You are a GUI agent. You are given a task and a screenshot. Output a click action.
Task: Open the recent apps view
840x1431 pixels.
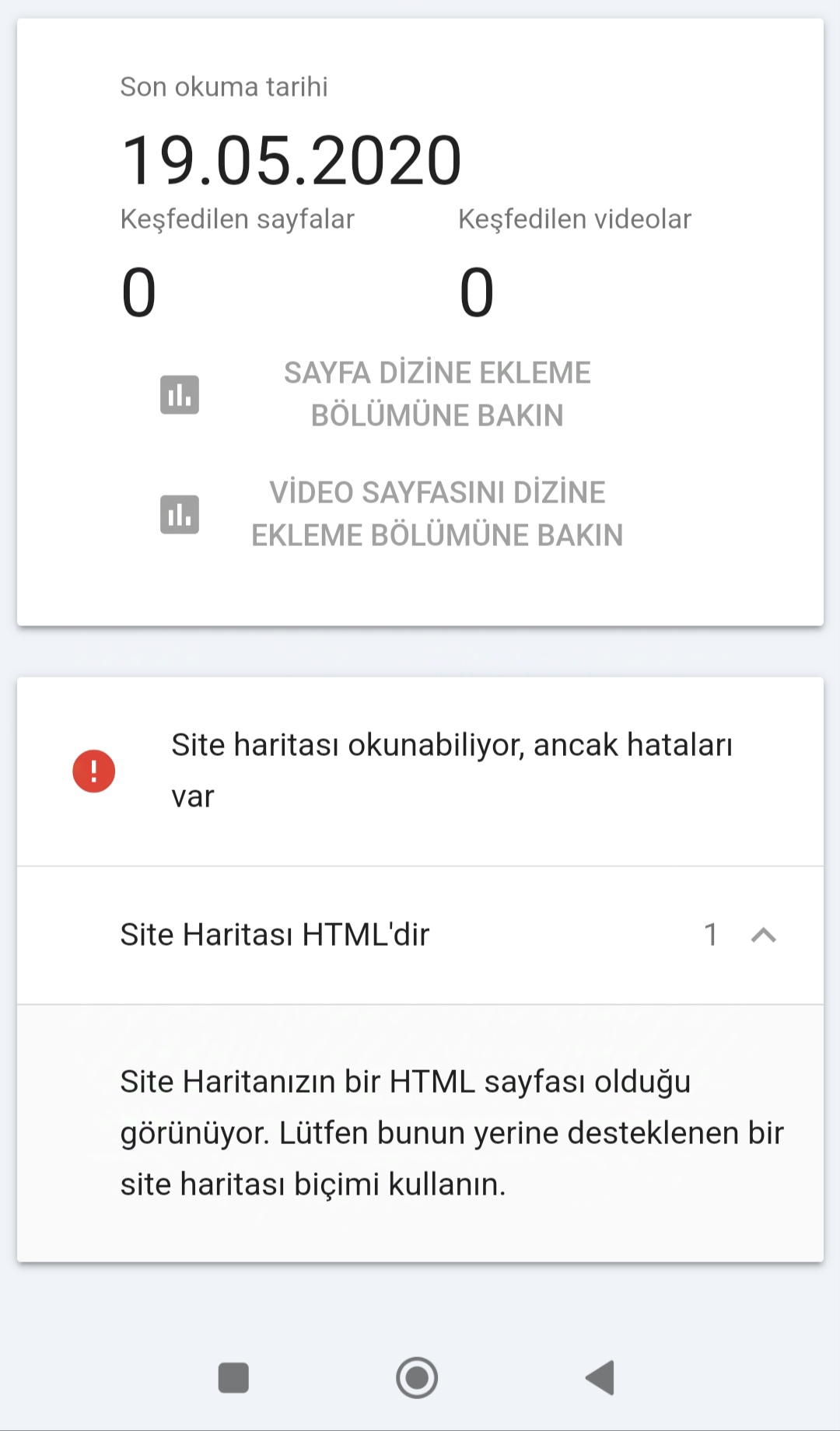point(233,1377)
